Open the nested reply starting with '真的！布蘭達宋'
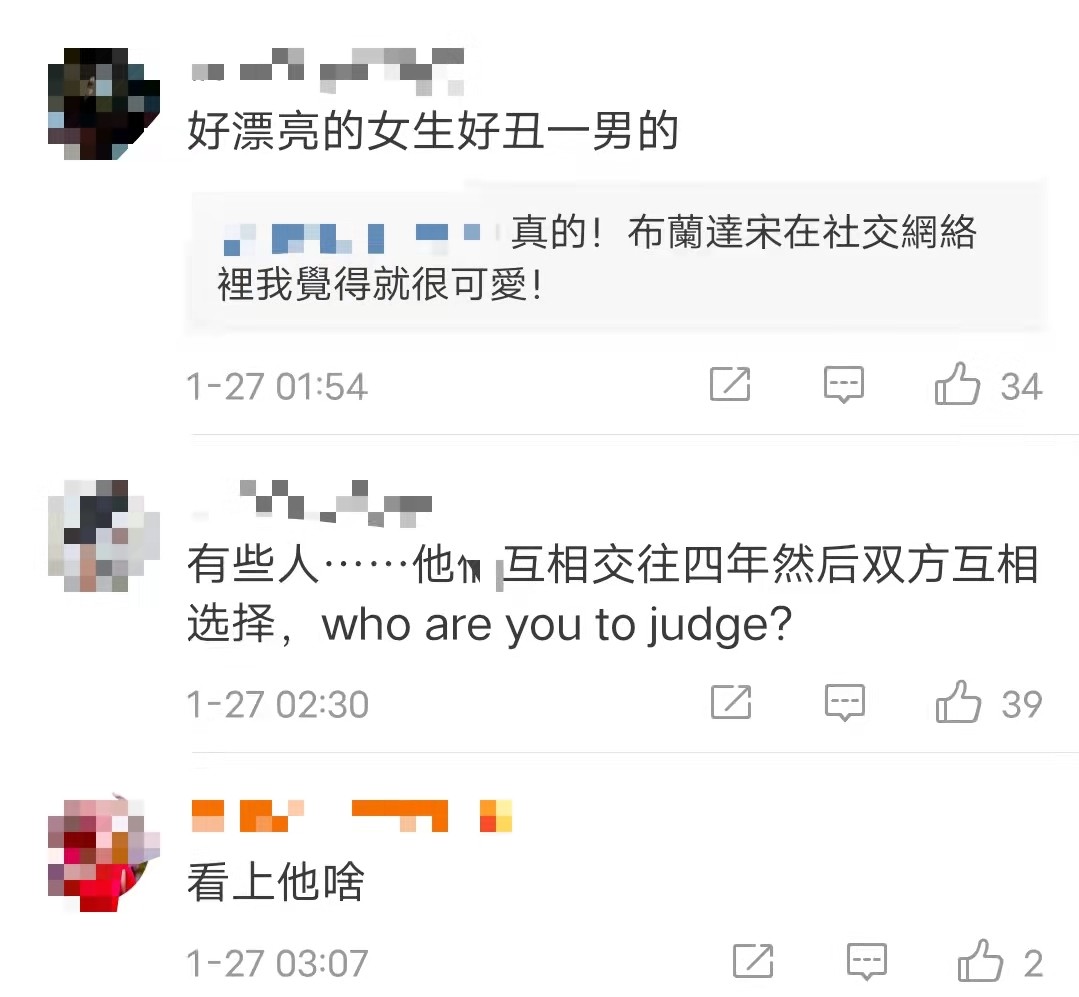Viewport: 1079px width, 997px height. [616, 259]
